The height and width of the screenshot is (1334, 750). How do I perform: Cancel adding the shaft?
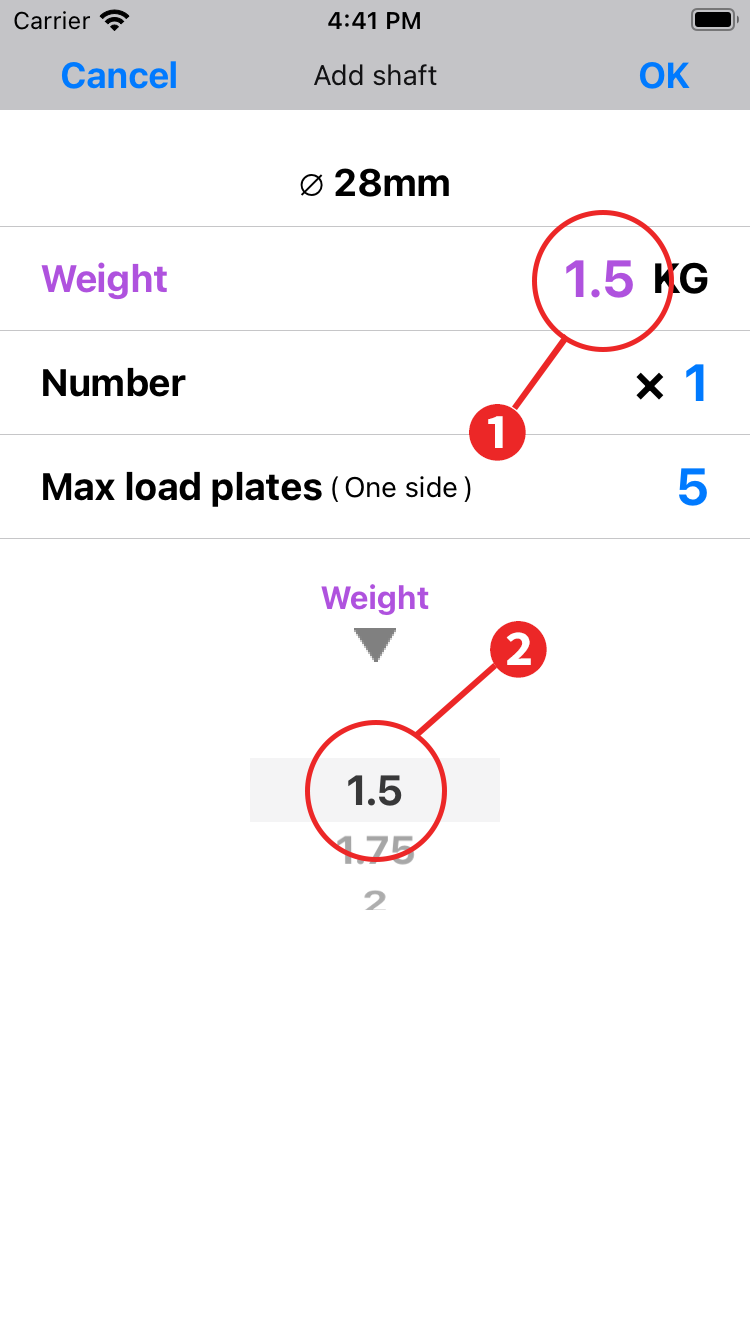pyautogui.click(x=119, y=76)
